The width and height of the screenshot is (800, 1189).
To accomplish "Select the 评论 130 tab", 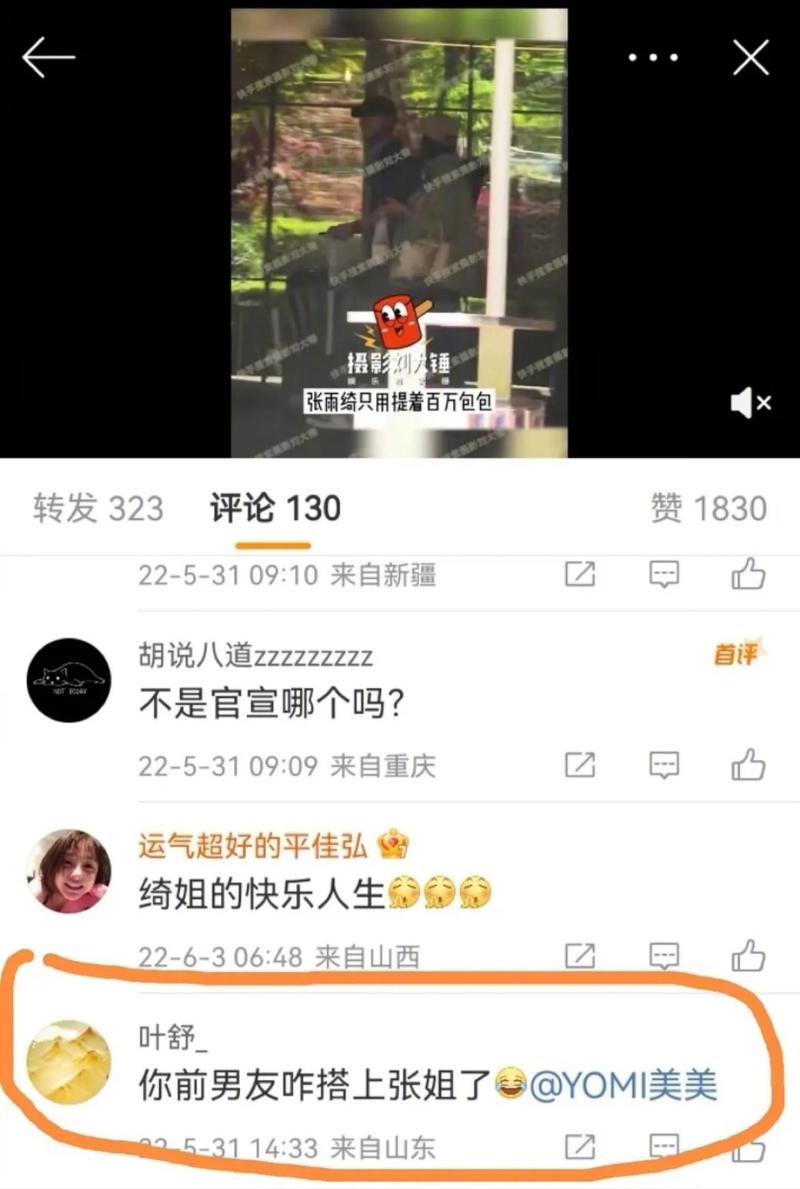I will (275, 509).
